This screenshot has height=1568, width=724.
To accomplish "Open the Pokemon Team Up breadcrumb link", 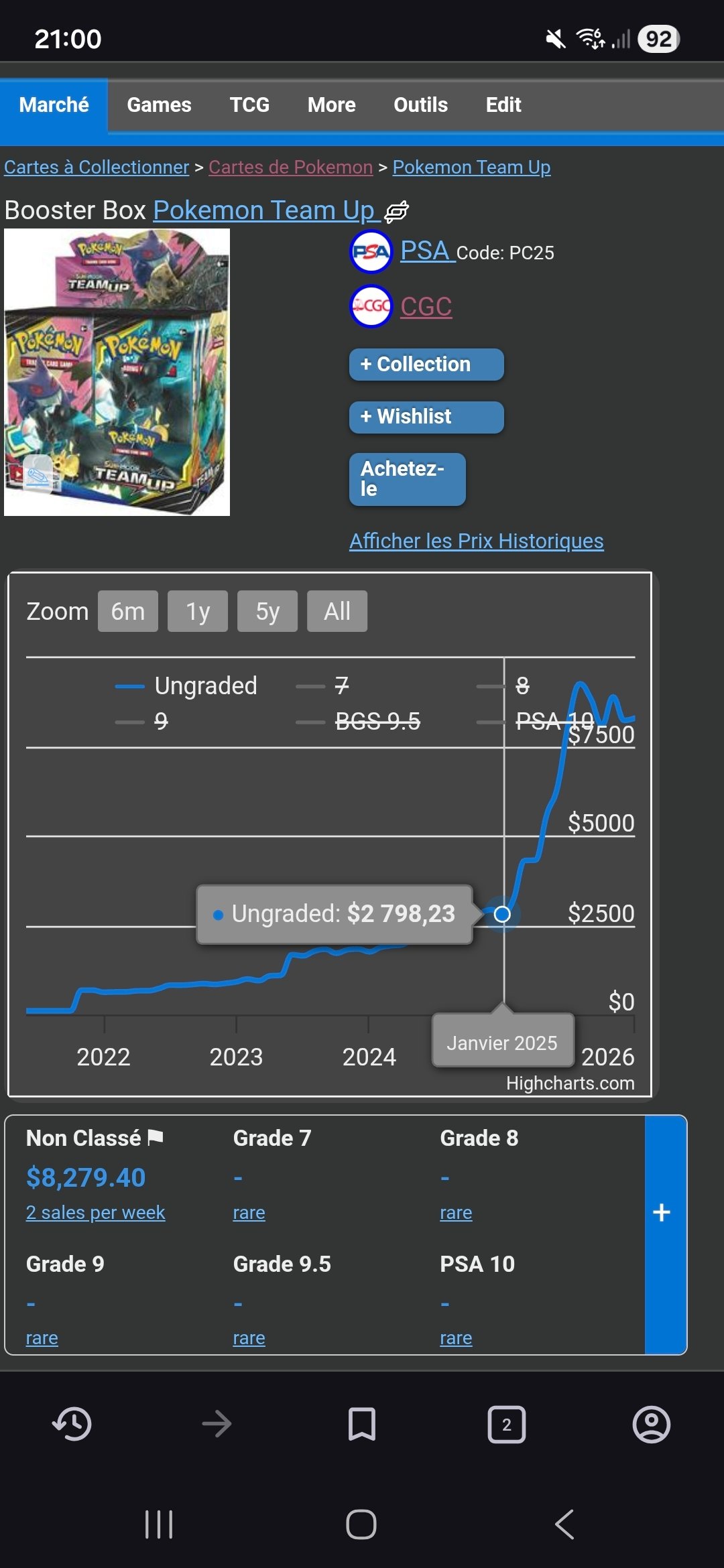I will (471, 168).
